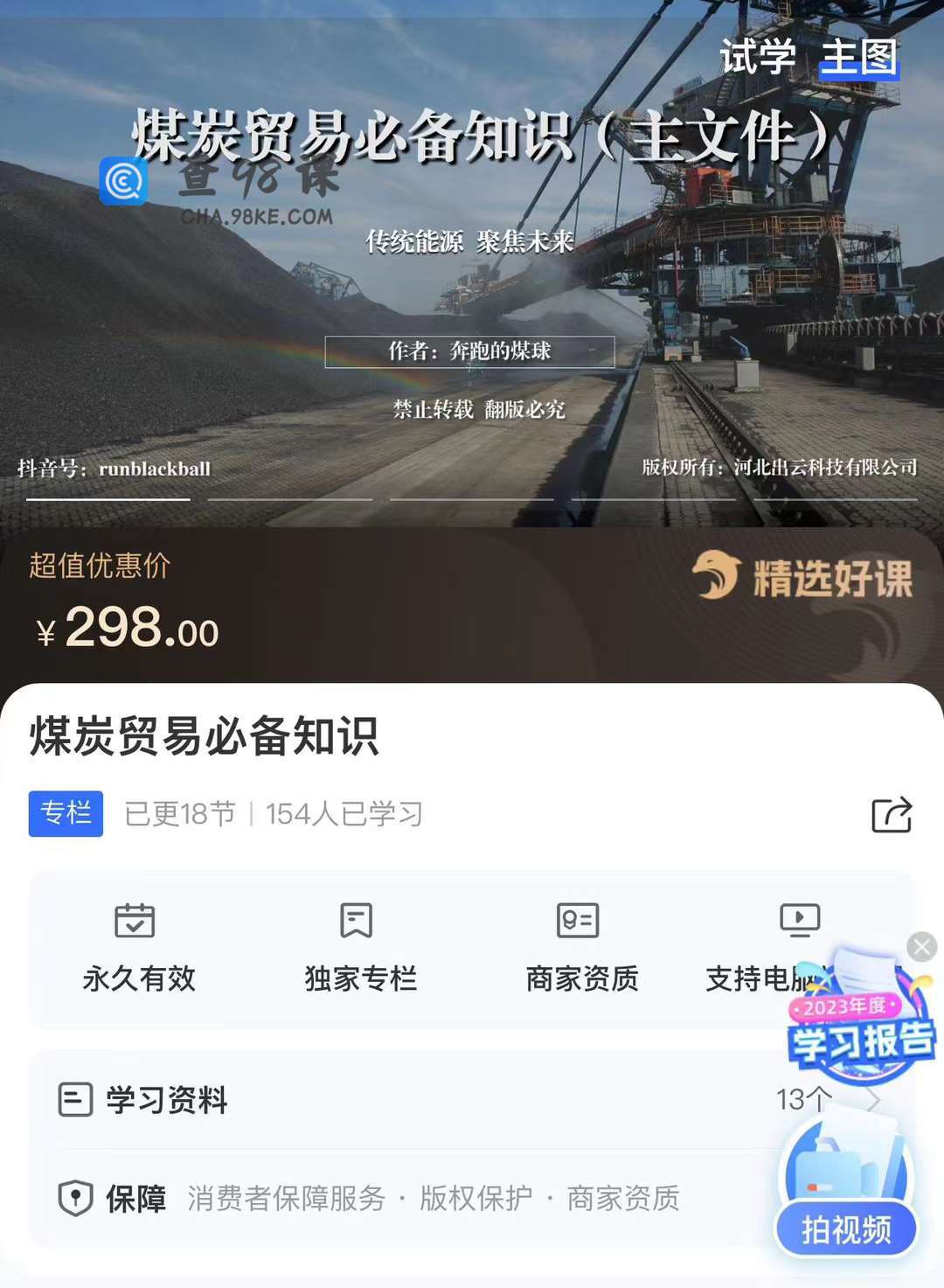The width and height of the screenshot is (944, 1288).
Task: Switch to the 试学 tab
Action: [x=757, y=57]
